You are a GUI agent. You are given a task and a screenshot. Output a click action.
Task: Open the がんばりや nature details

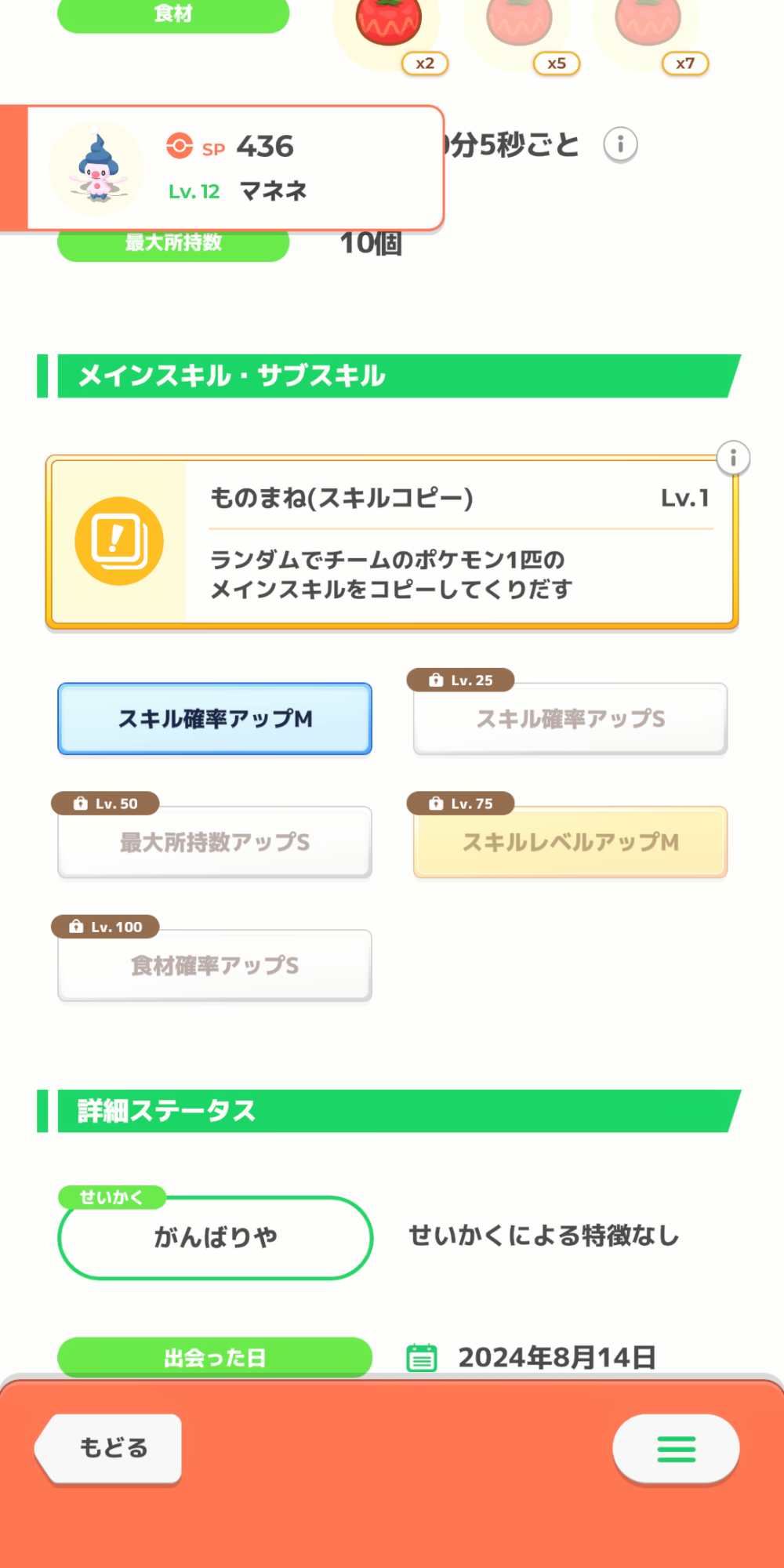(x=215, y=1238)
